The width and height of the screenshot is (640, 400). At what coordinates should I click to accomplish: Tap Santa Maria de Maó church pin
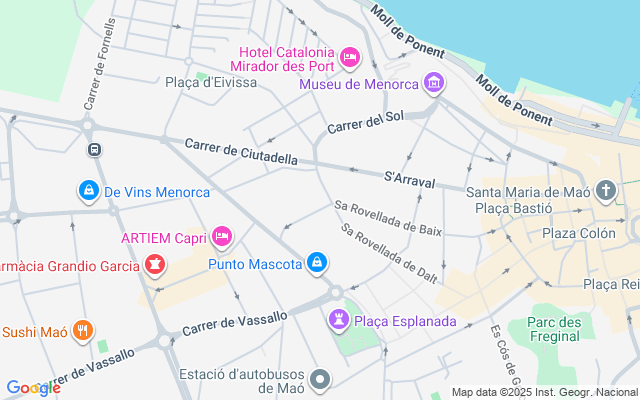606,190
